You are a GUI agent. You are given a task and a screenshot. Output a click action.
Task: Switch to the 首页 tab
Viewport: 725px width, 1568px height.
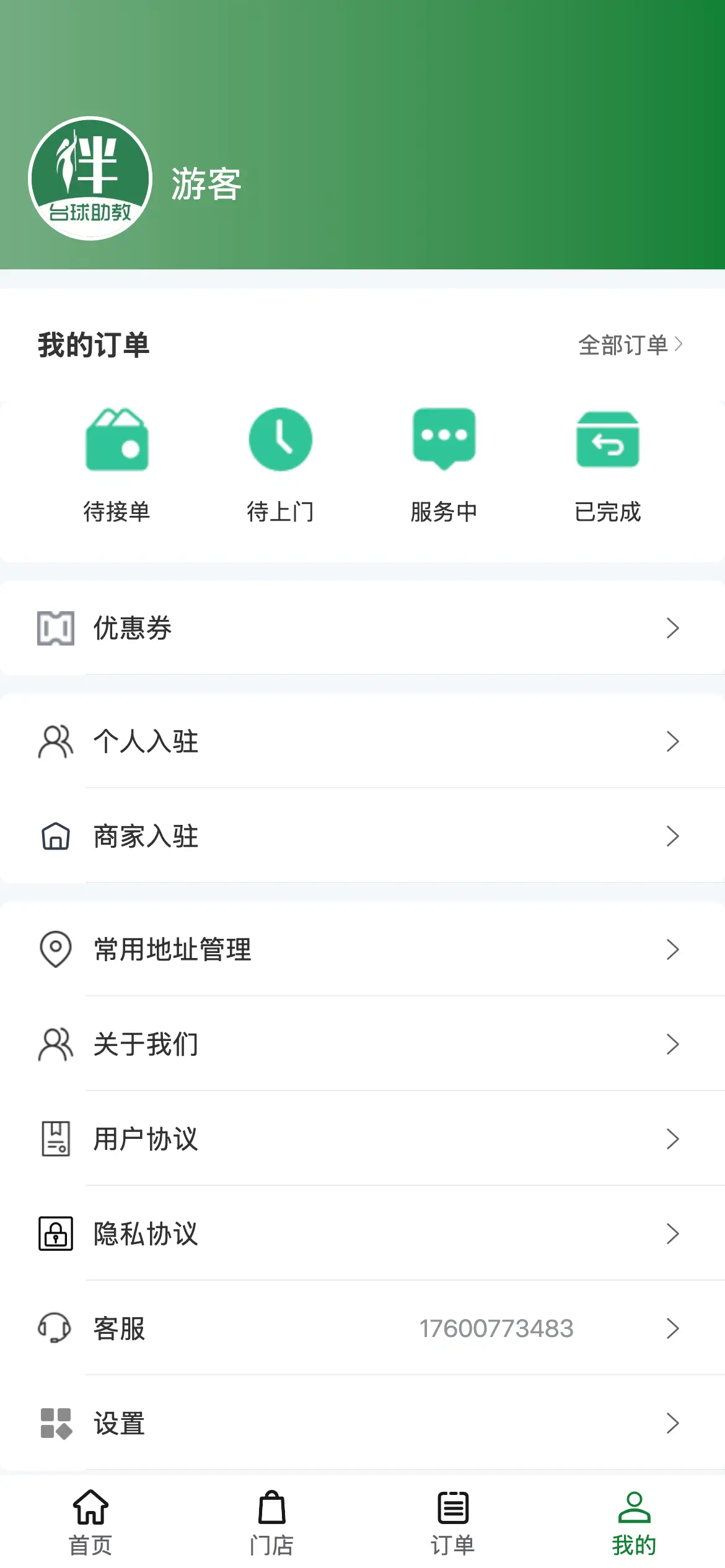pos(90,1523)
